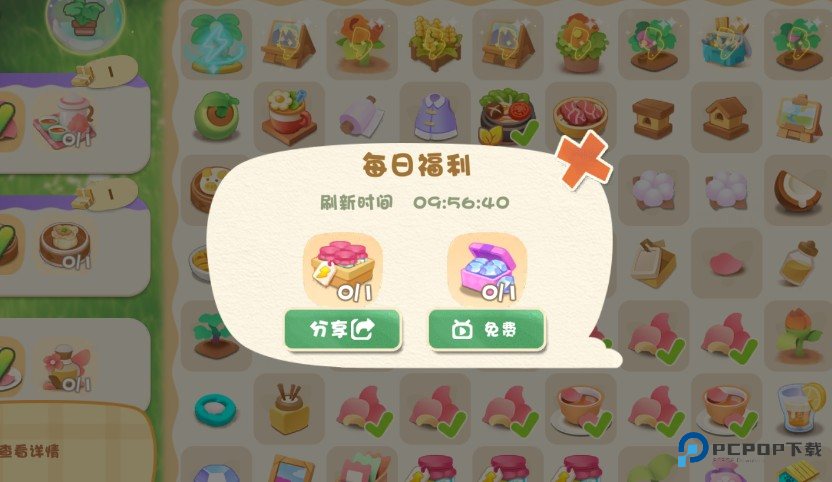Claim the free gem box reward
Image resolution: width=832 pixels, height=482 pixels.
(x=486, y=330)
